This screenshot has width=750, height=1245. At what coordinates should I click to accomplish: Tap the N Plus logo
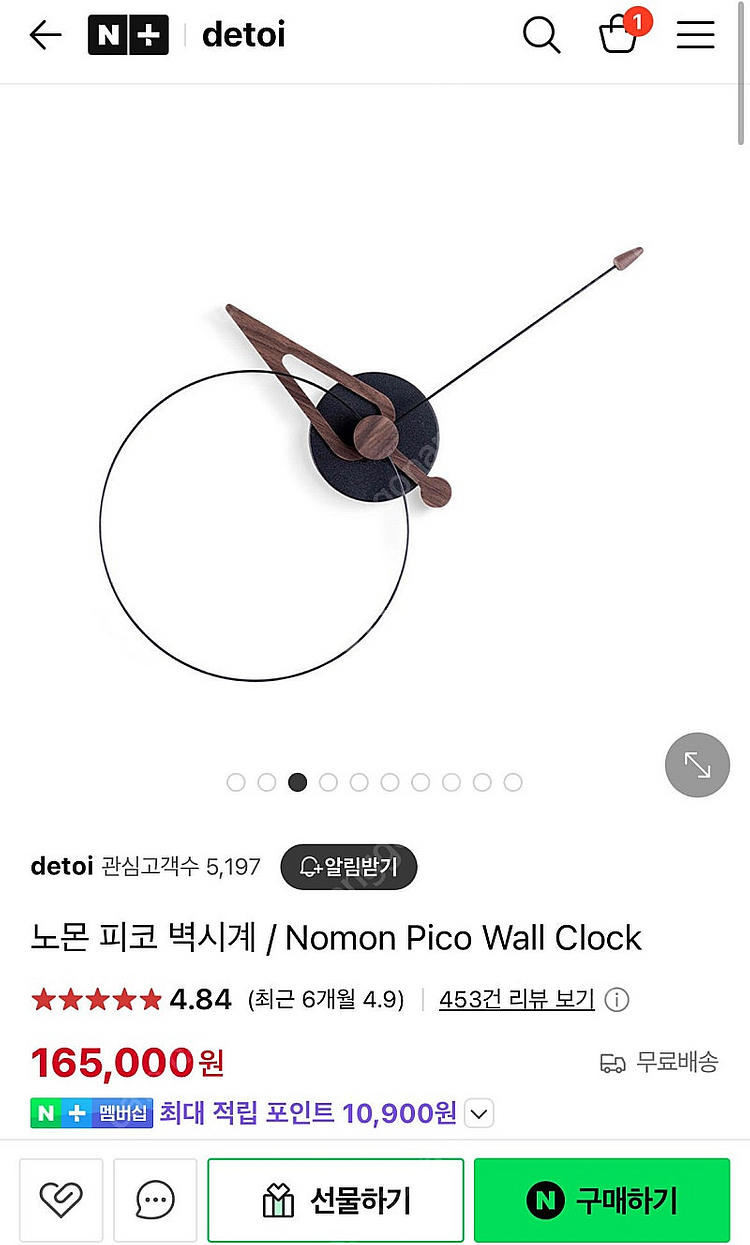click(128, 34)
